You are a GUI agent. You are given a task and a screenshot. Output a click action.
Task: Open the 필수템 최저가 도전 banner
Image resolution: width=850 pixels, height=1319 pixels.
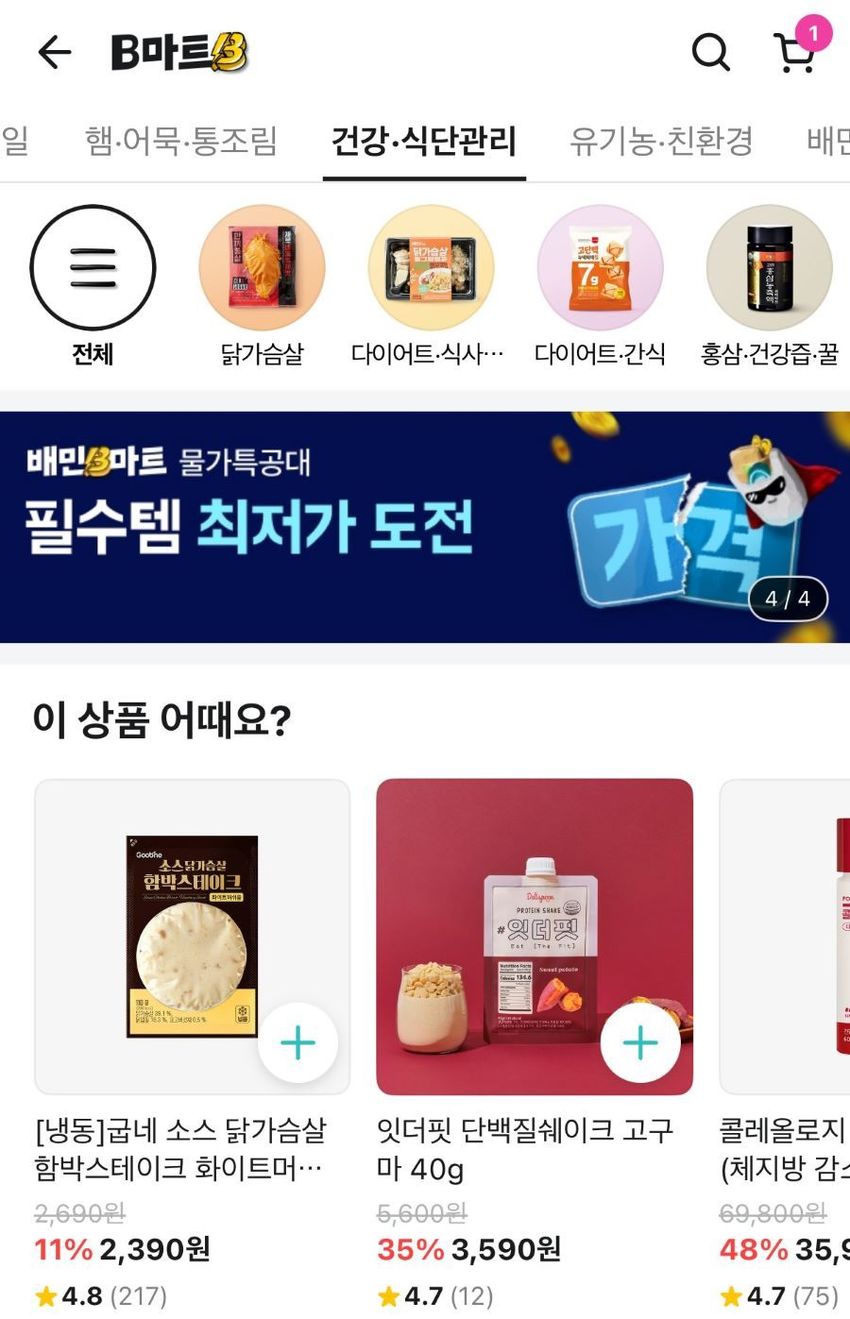(424, 527)
